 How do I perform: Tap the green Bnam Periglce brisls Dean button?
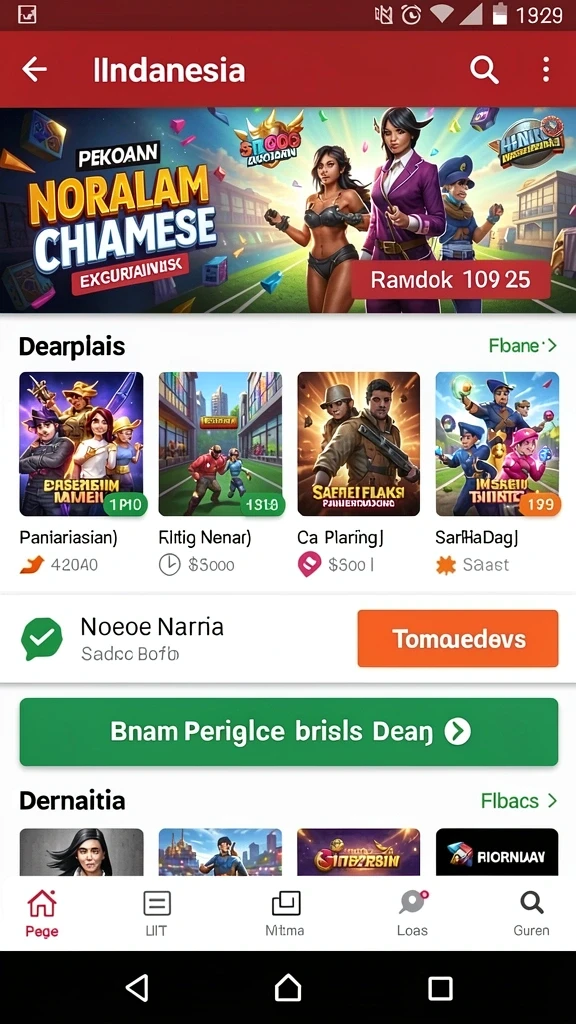click(x=289, y=732)
